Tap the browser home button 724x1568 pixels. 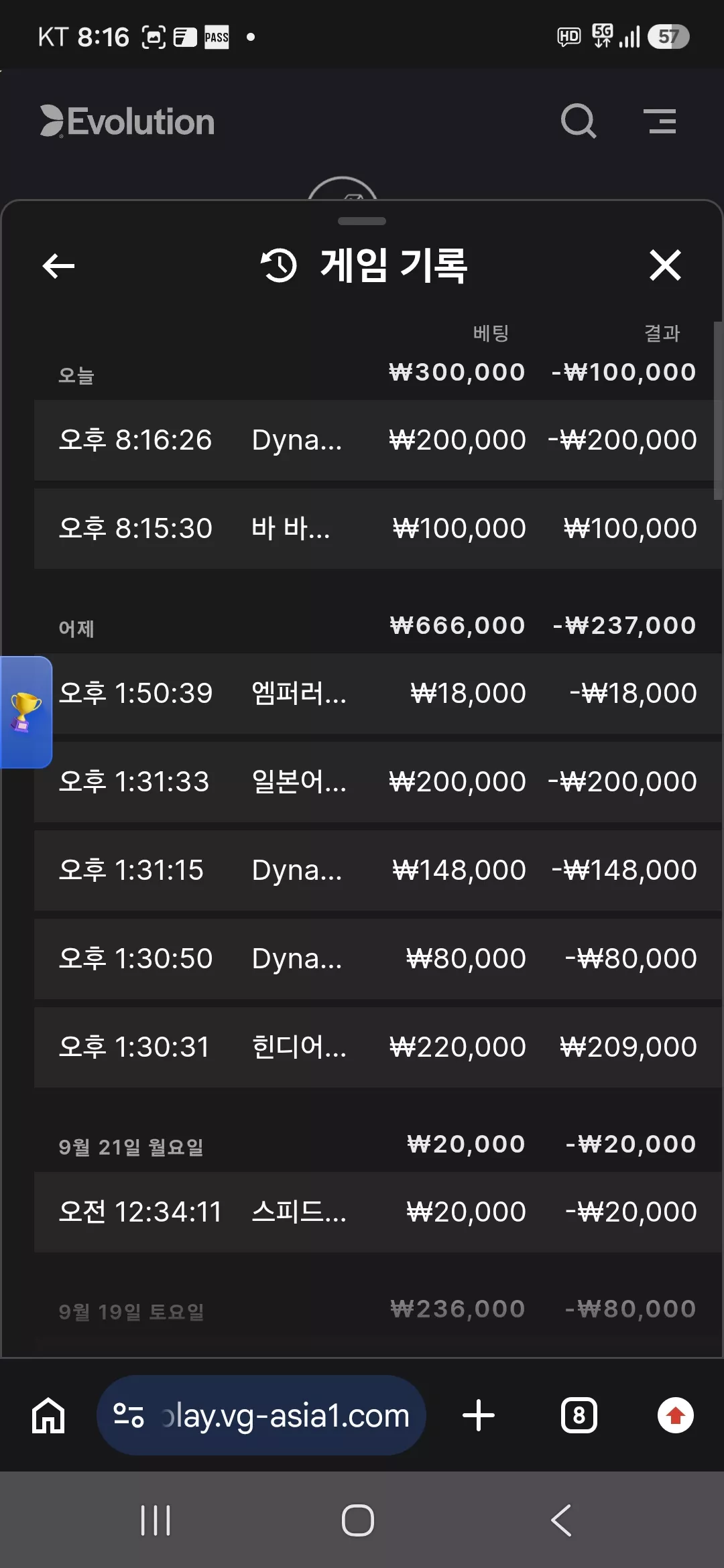(x=48, y=1415)
